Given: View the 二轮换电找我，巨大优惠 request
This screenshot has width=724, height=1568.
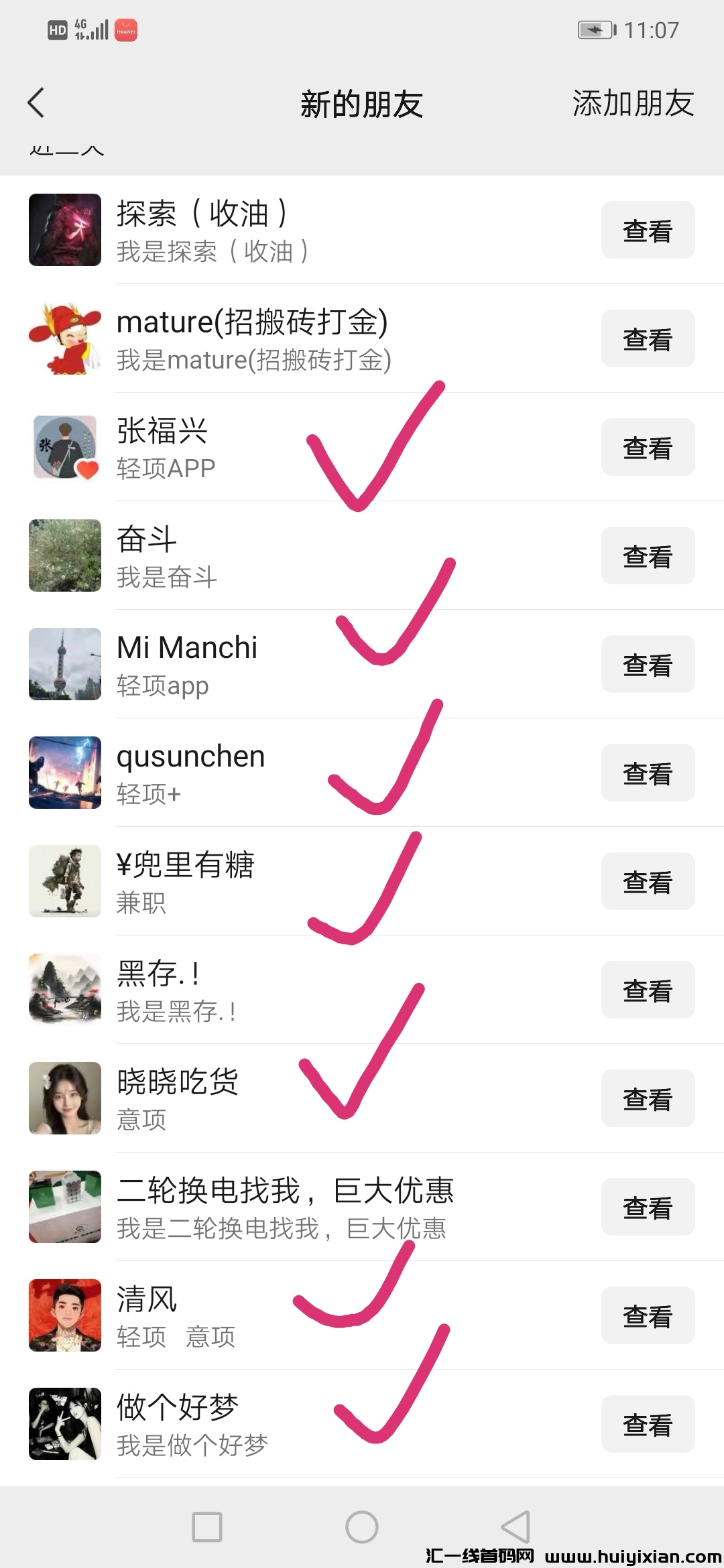Looking at the screenshot, I should tap(648, 1207).
